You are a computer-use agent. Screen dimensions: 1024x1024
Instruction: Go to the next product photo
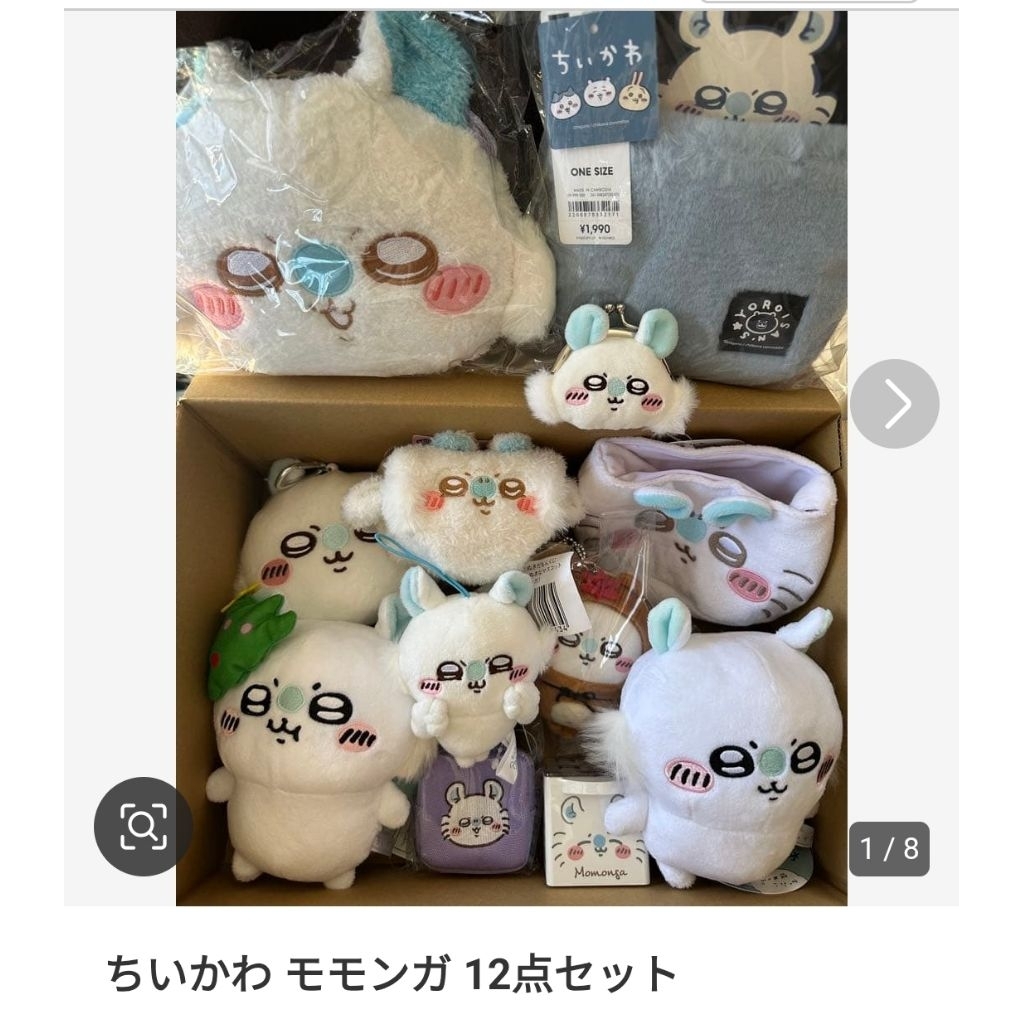[x=894, y=404]
